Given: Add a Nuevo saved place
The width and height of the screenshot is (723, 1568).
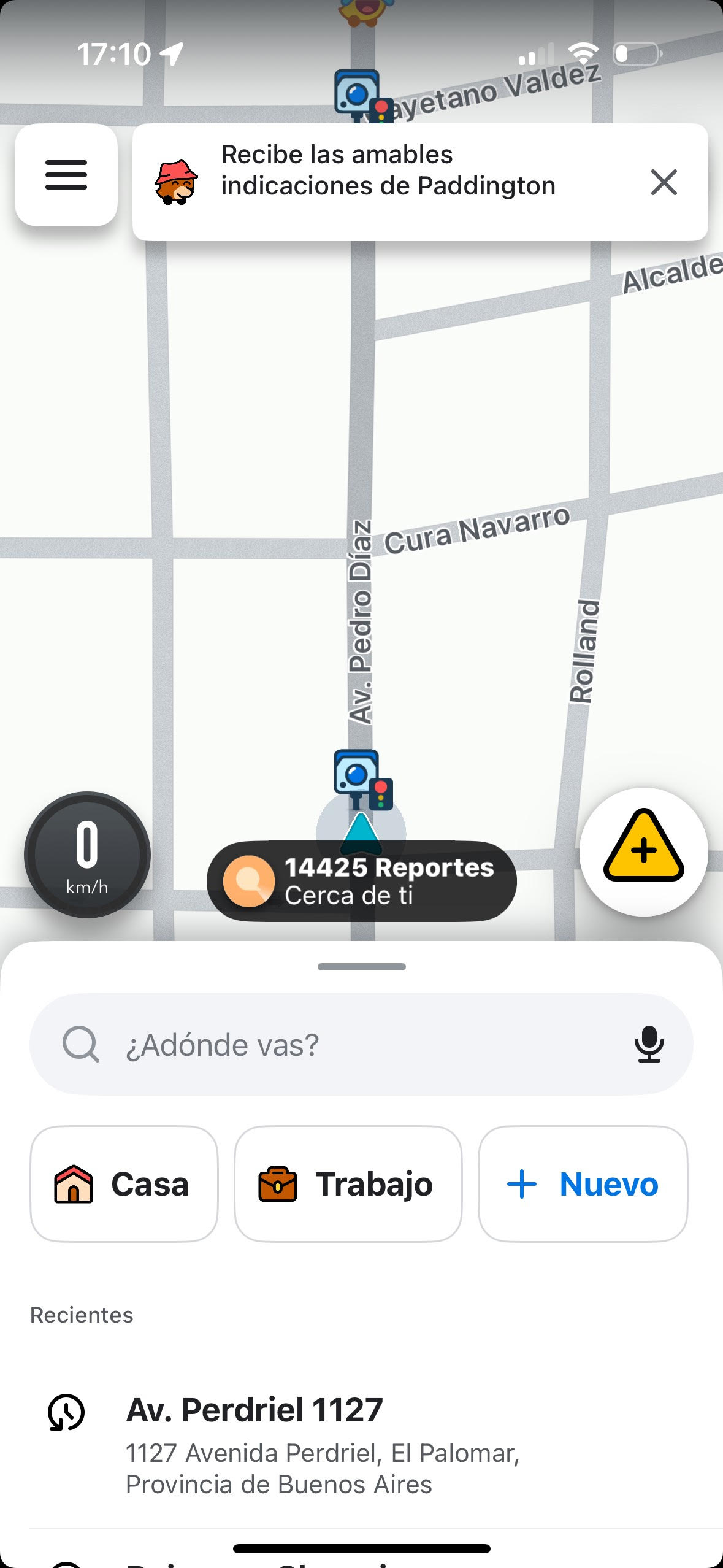Looking at the screenshot, I should (x=583, y=1183).
